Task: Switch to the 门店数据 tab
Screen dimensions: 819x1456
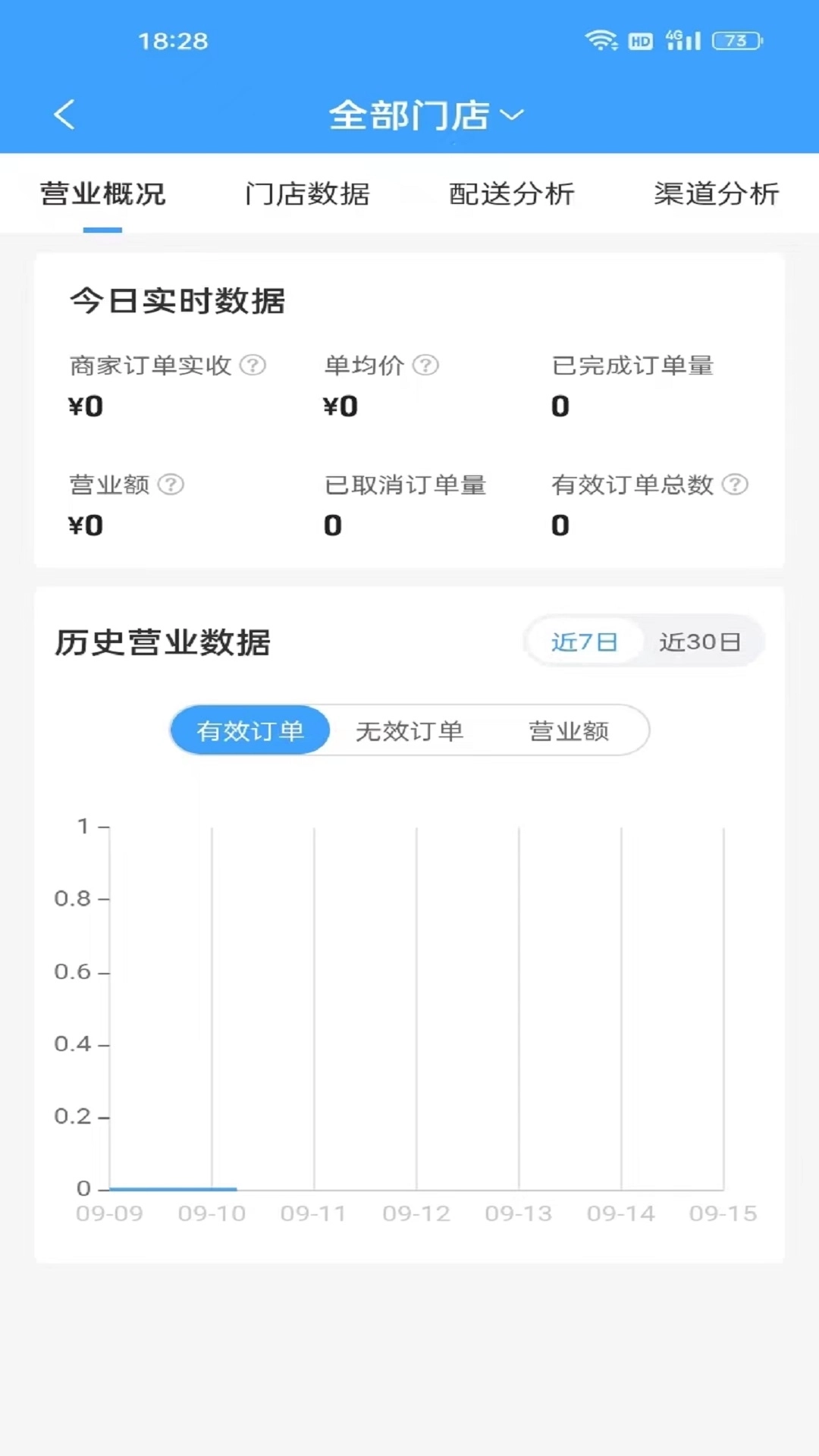Action: coord(308,195)
